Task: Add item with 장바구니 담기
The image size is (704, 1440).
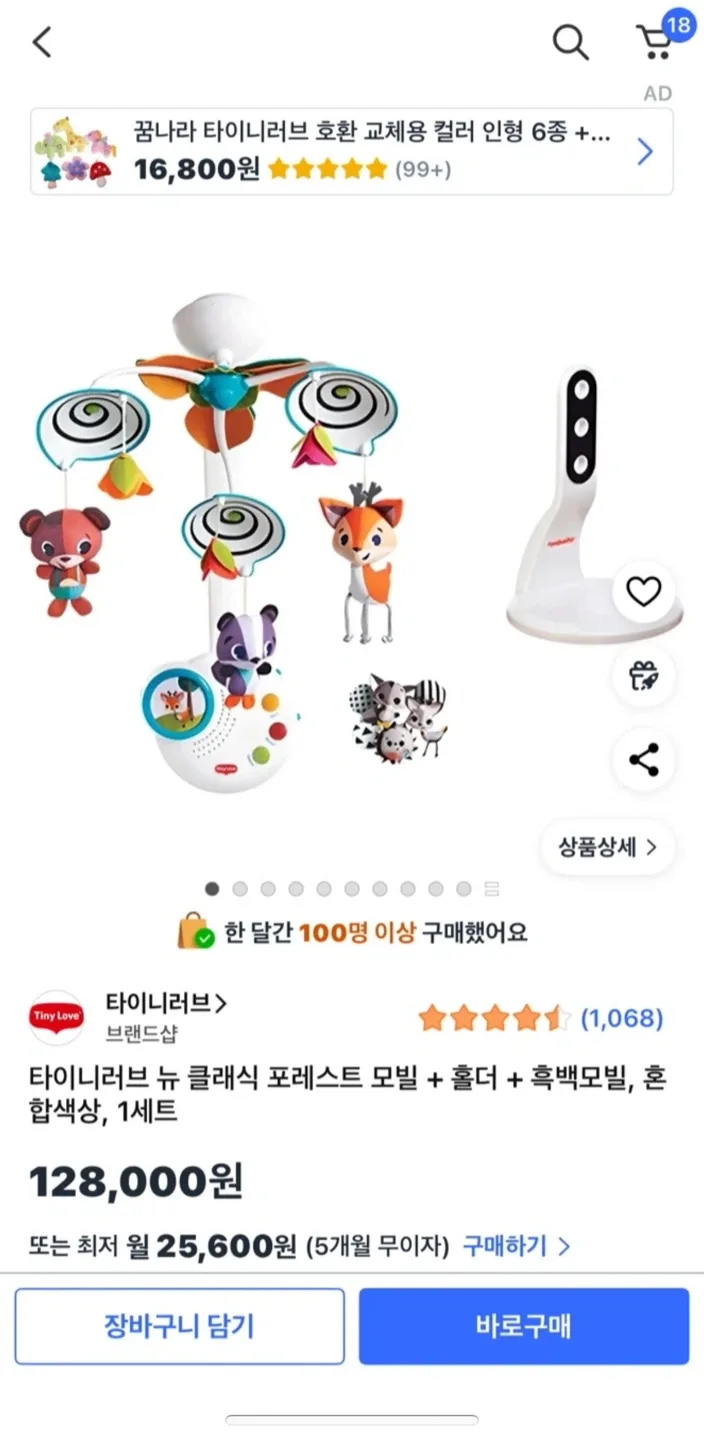Action: (x=180, y=1326)
